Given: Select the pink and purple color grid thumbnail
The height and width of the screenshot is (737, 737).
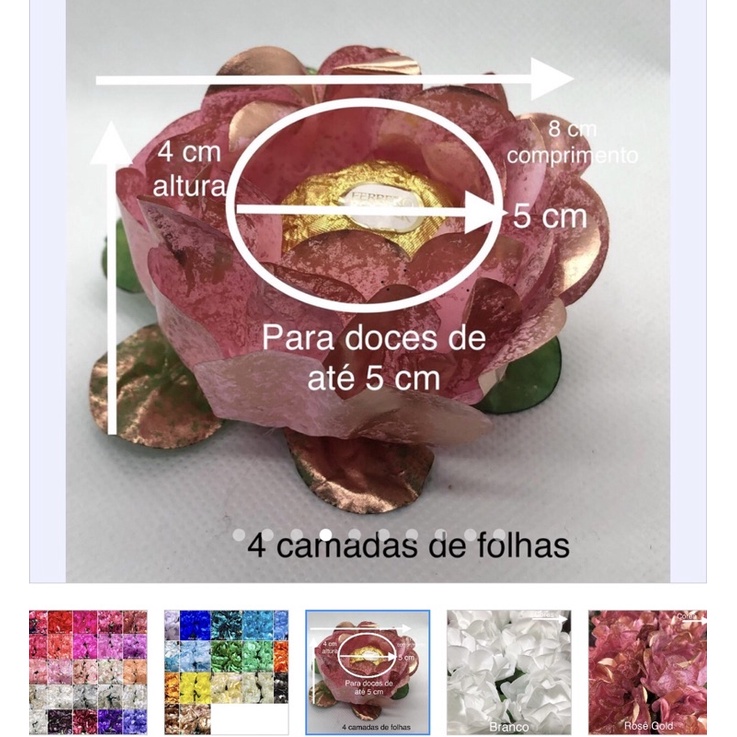Looking at the screenshot, I should click(x=88, y=672).
